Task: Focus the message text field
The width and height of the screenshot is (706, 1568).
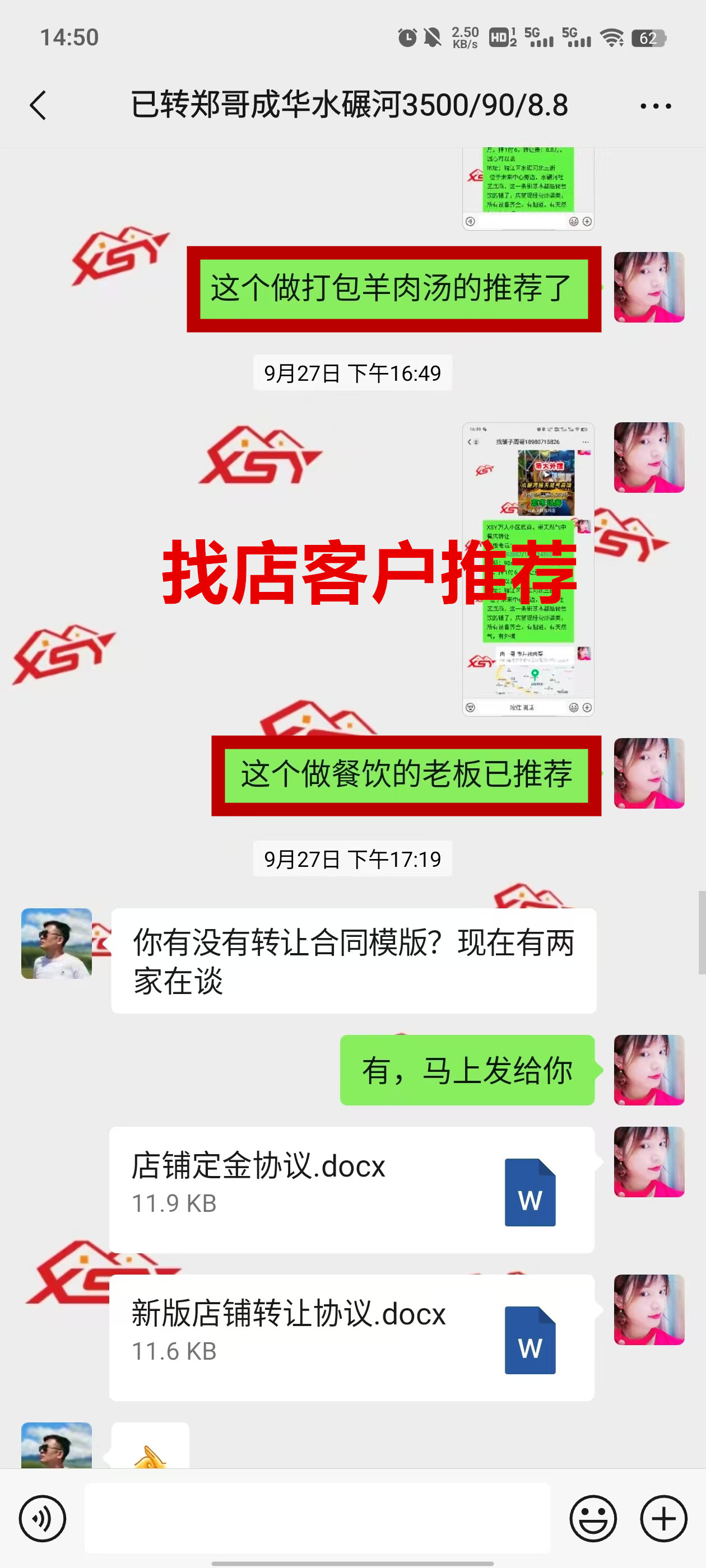Action: (317, 1518)
